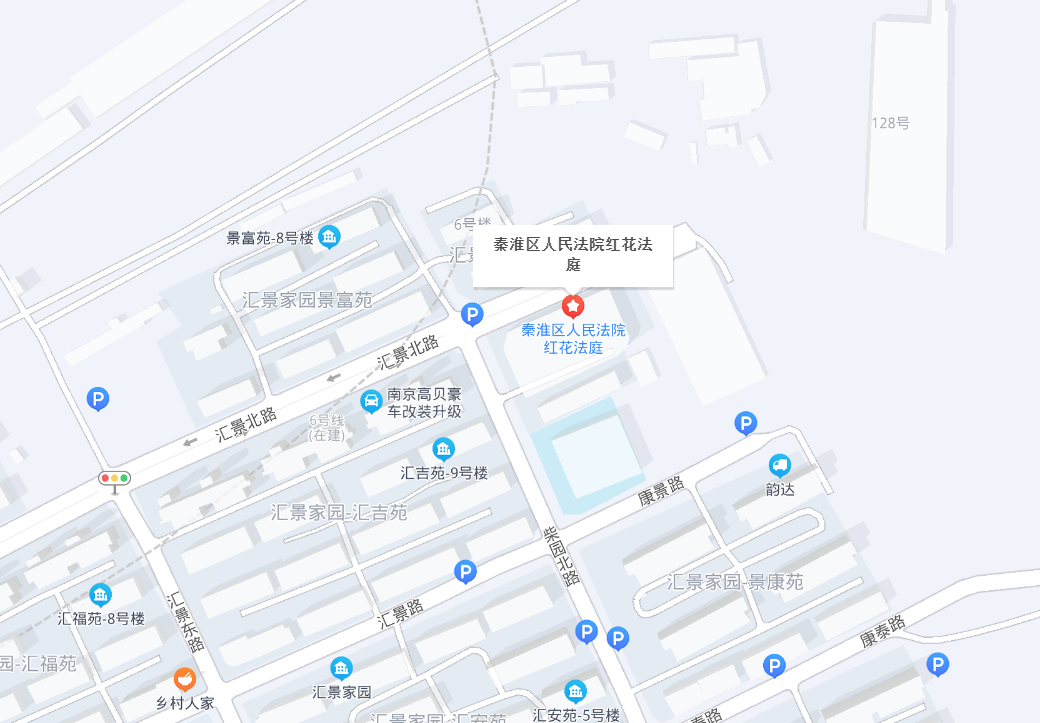This screenshot has width=1040, height=723.
Task: Open the 汇福苑-8号楼 place marker
Action: [x=100, y=595]
